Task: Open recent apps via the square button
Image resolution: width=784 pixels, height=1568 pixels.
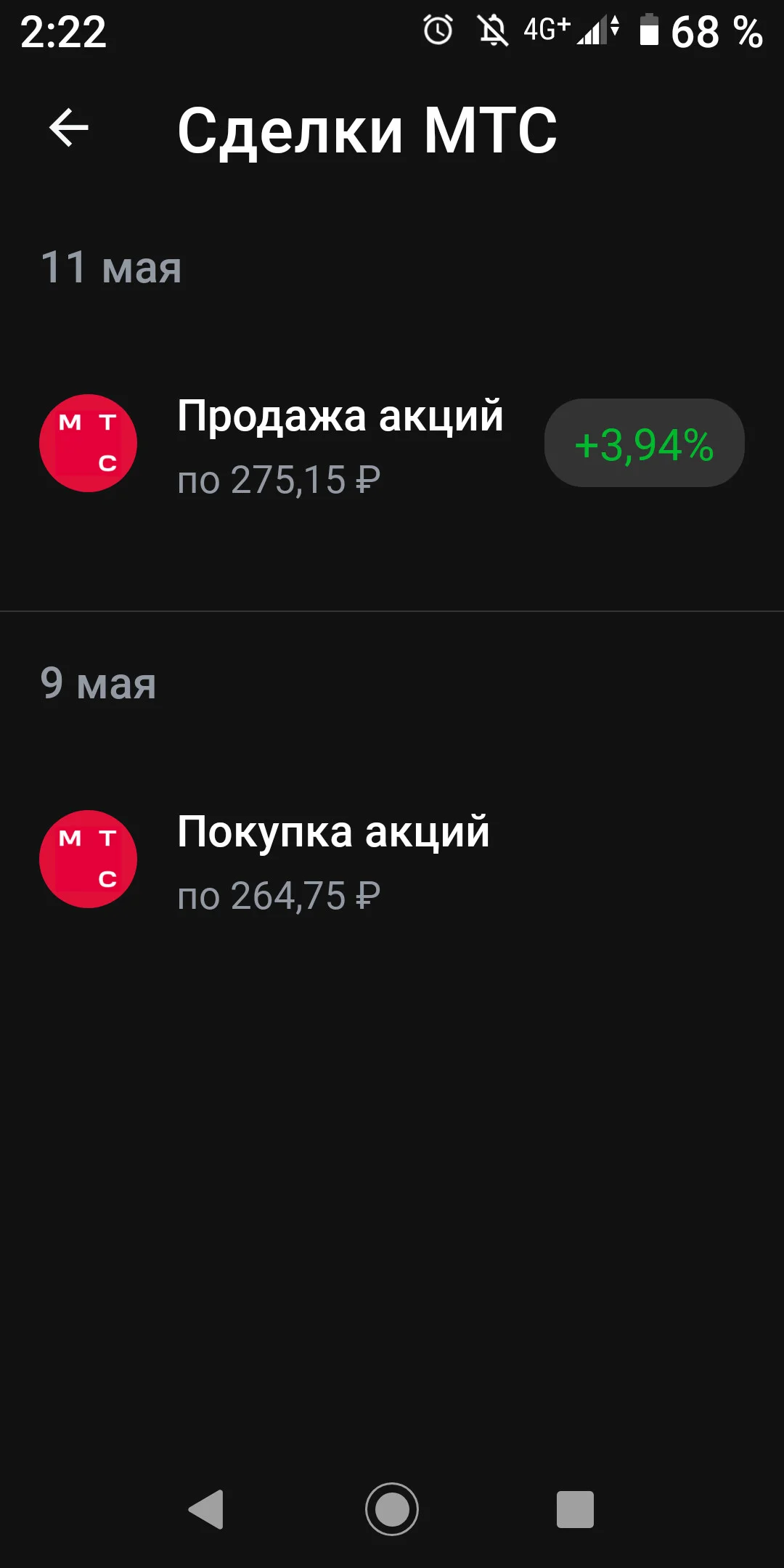Action: click(575, 1510)
